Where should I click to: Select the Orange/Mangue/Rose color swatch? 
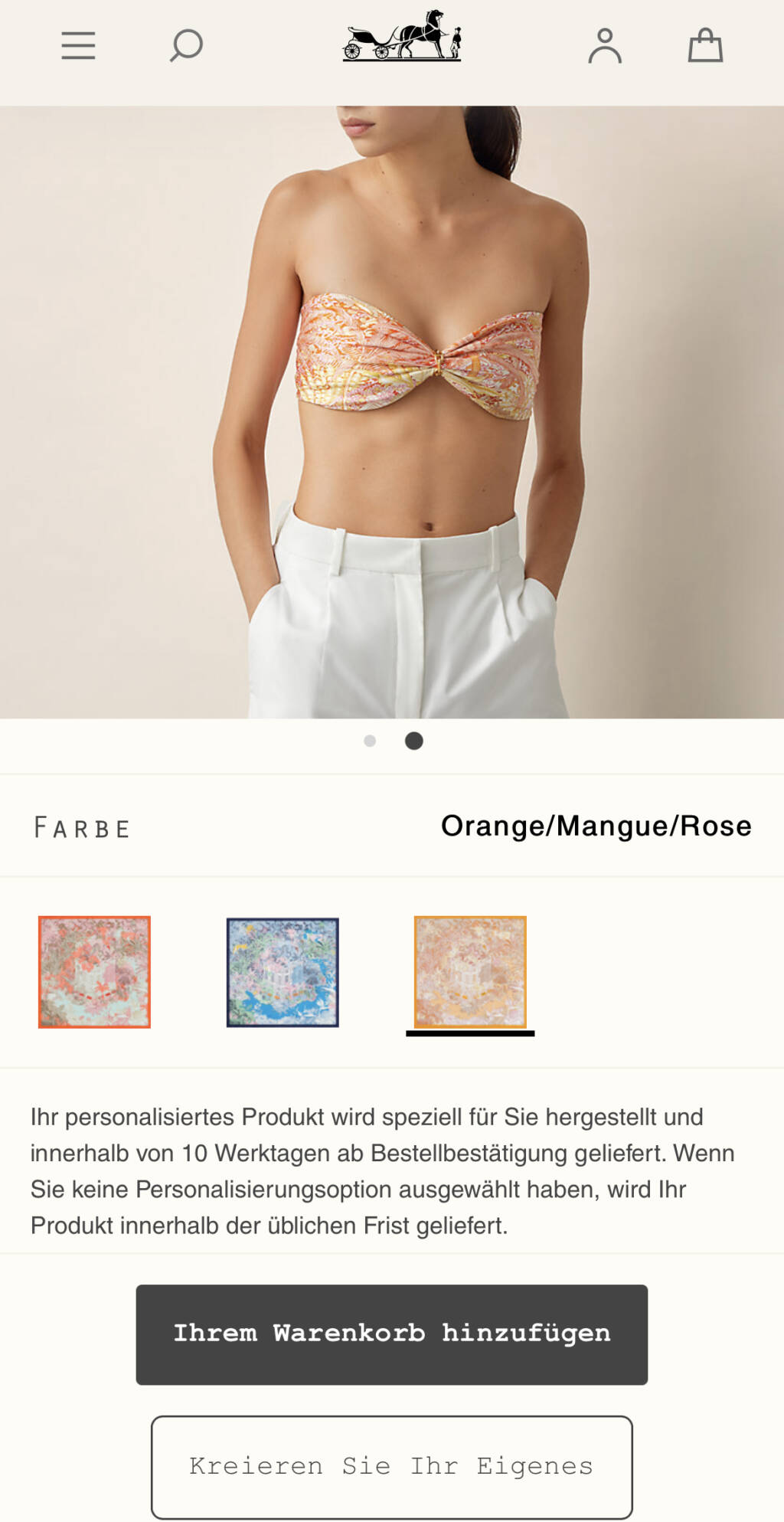tap(470, 971)
